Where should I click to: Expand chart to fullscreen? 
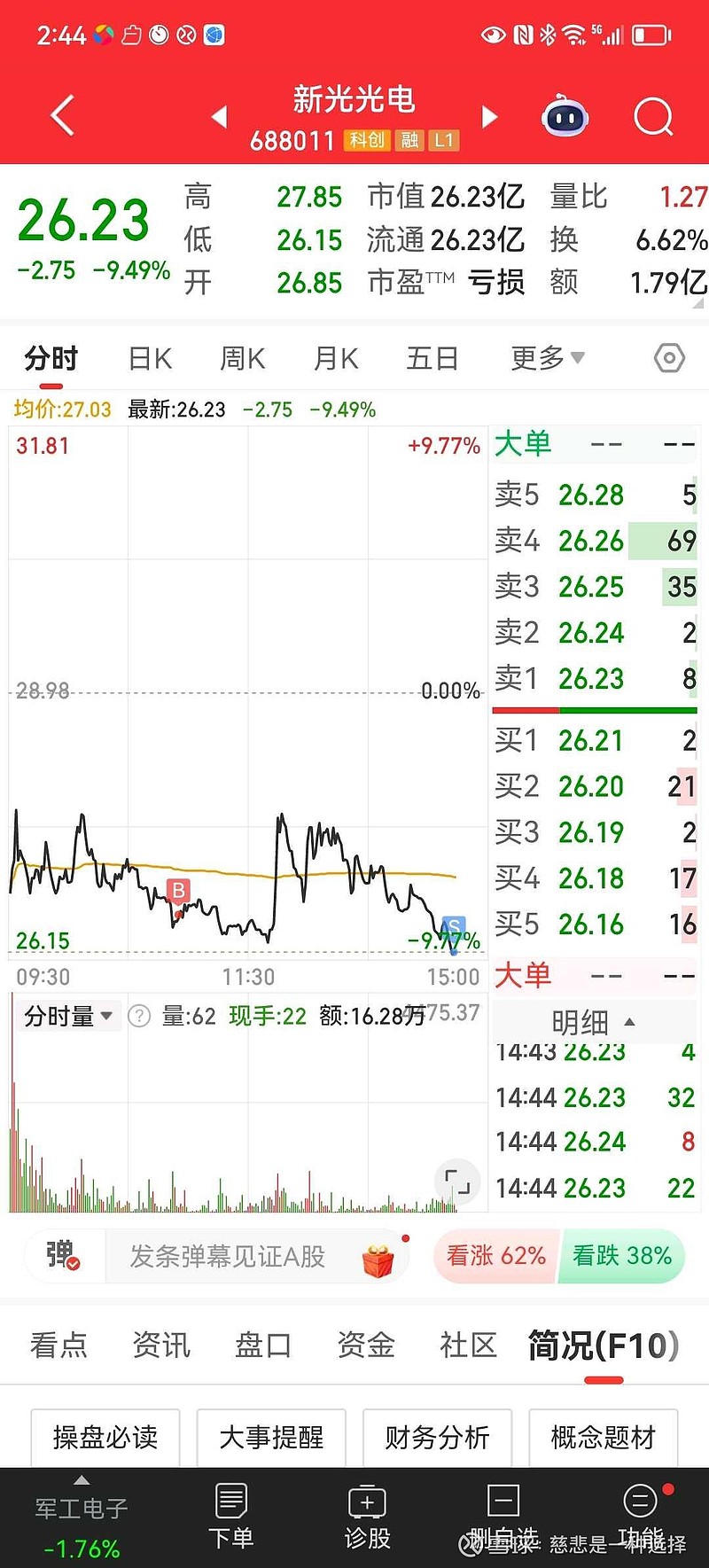click(457, 1181)
